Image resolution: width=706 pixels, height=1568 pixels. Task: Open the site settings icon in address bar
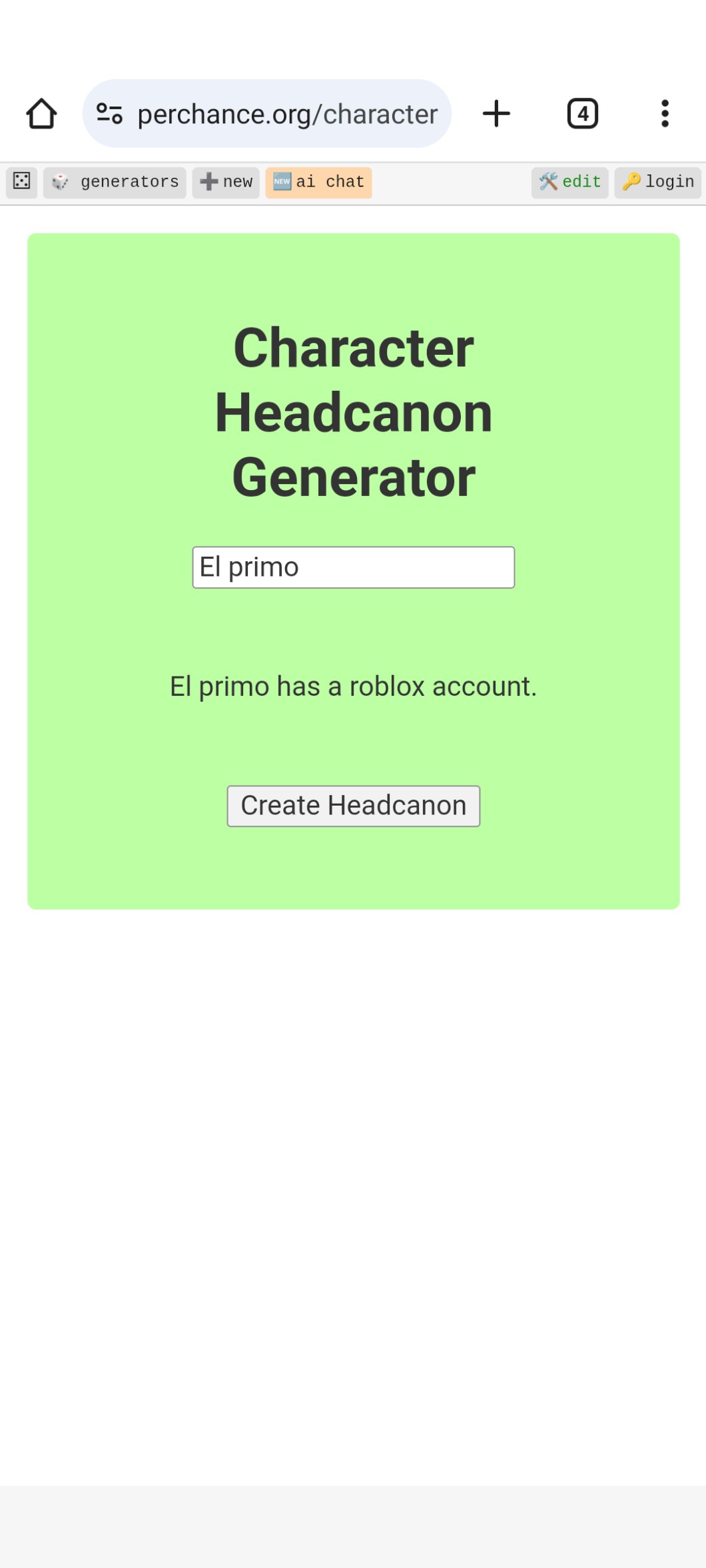(109, 114)
